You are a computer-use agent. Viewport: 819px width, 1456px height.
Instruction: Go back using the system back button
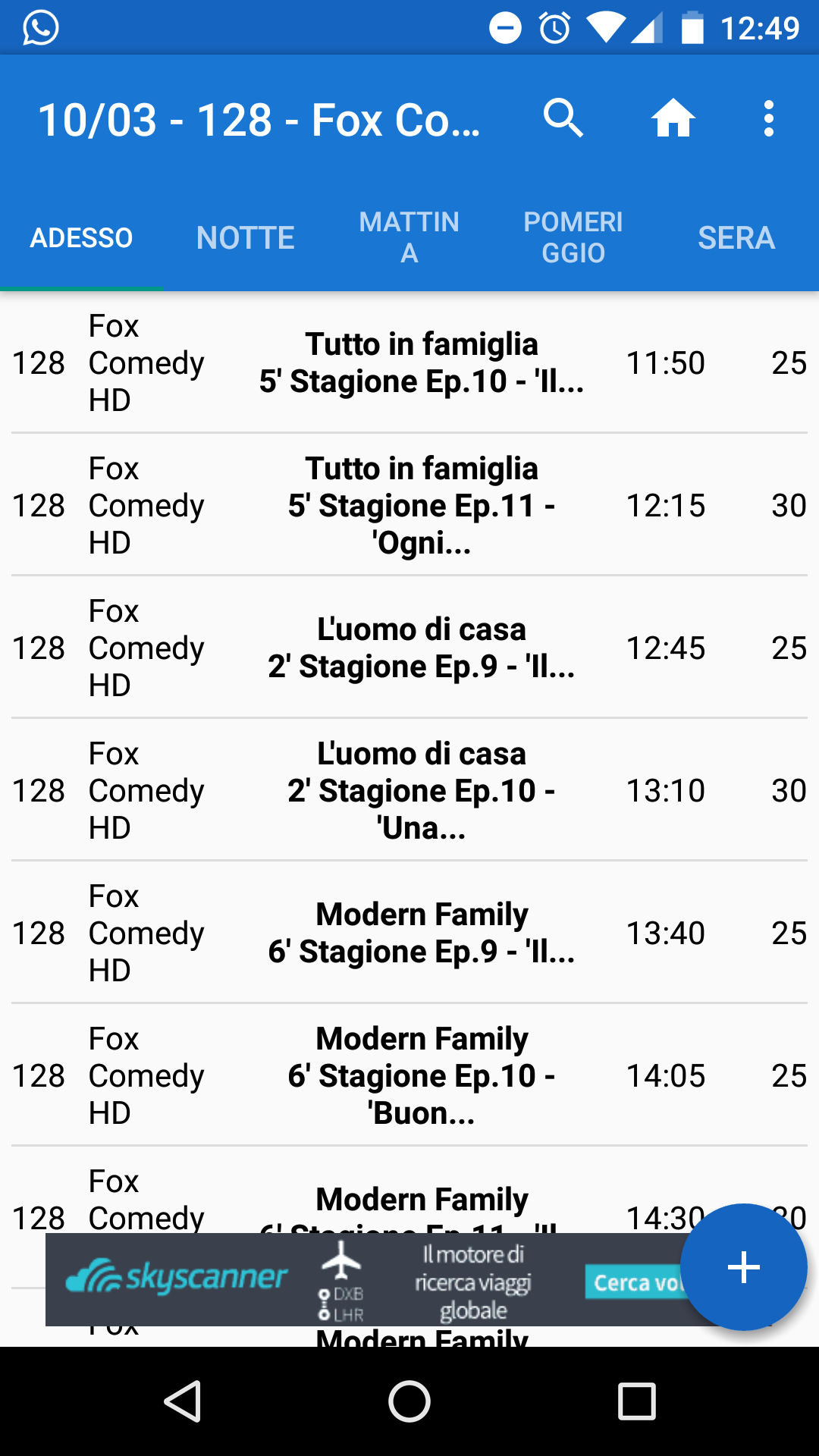tap(182, 1401)
